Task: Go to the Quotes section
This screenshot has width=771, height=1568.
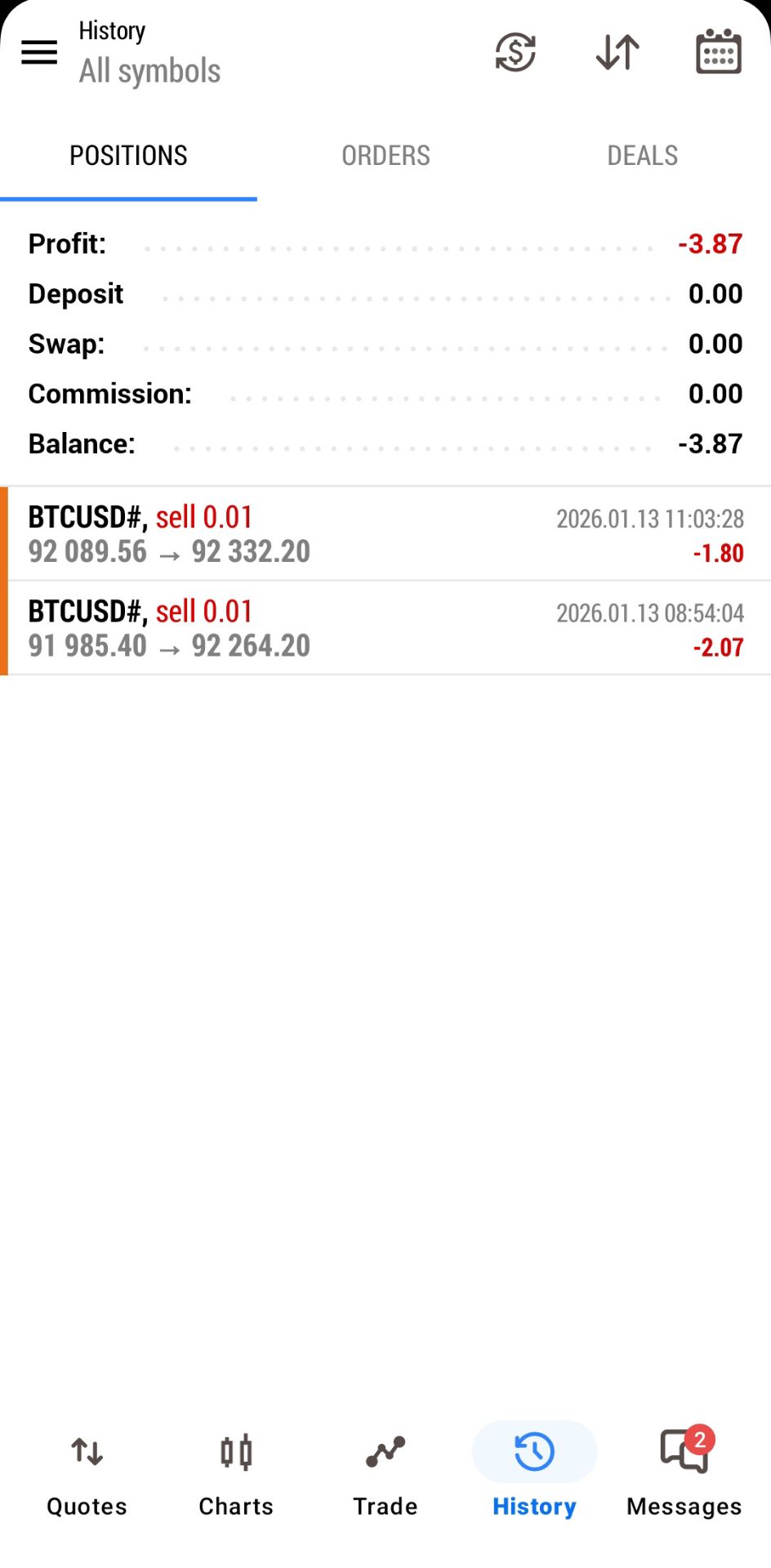Action: coord(87,1470)
